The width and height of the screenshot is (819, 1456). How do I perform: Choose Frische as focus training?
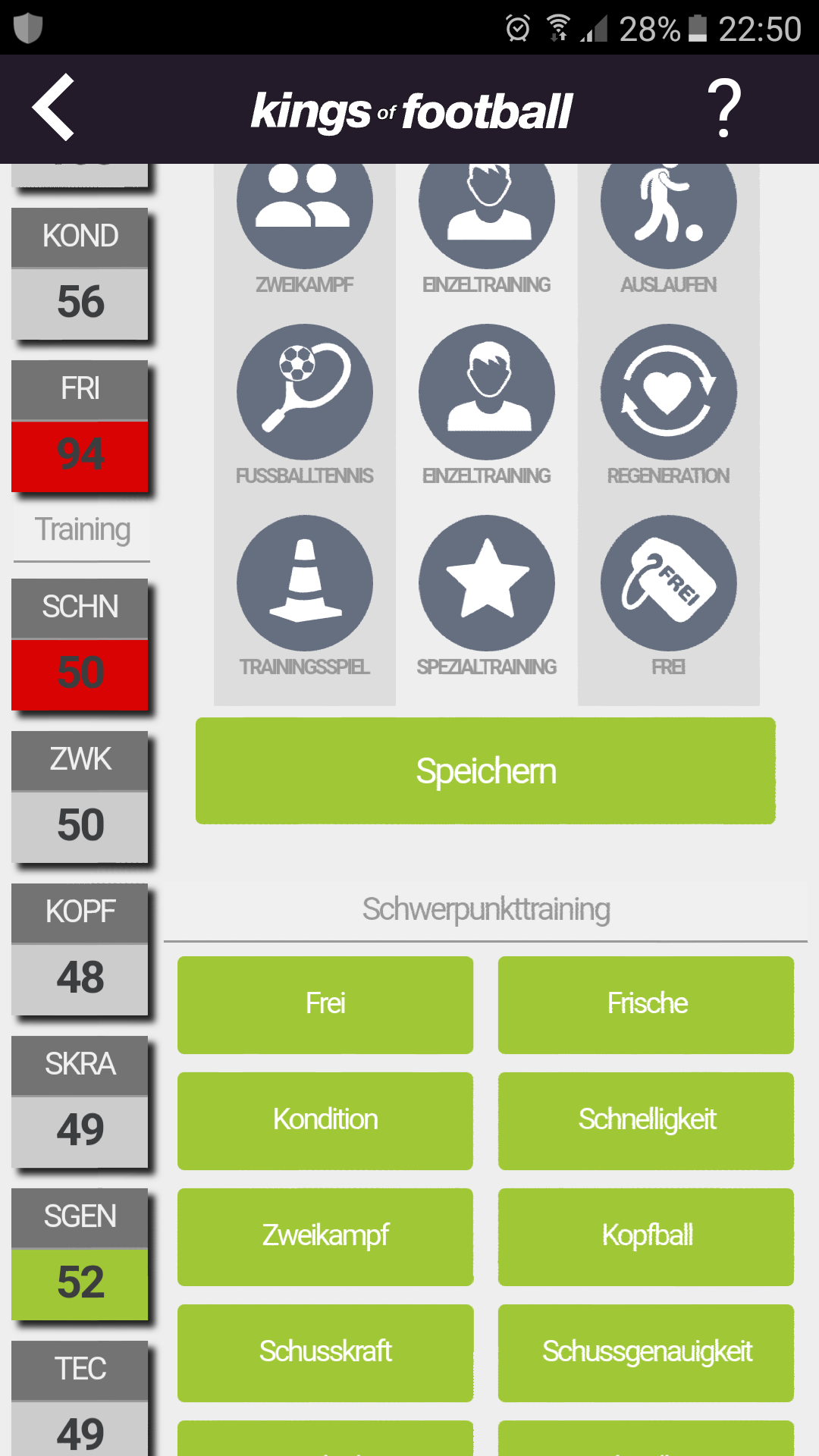[646, 1004]
